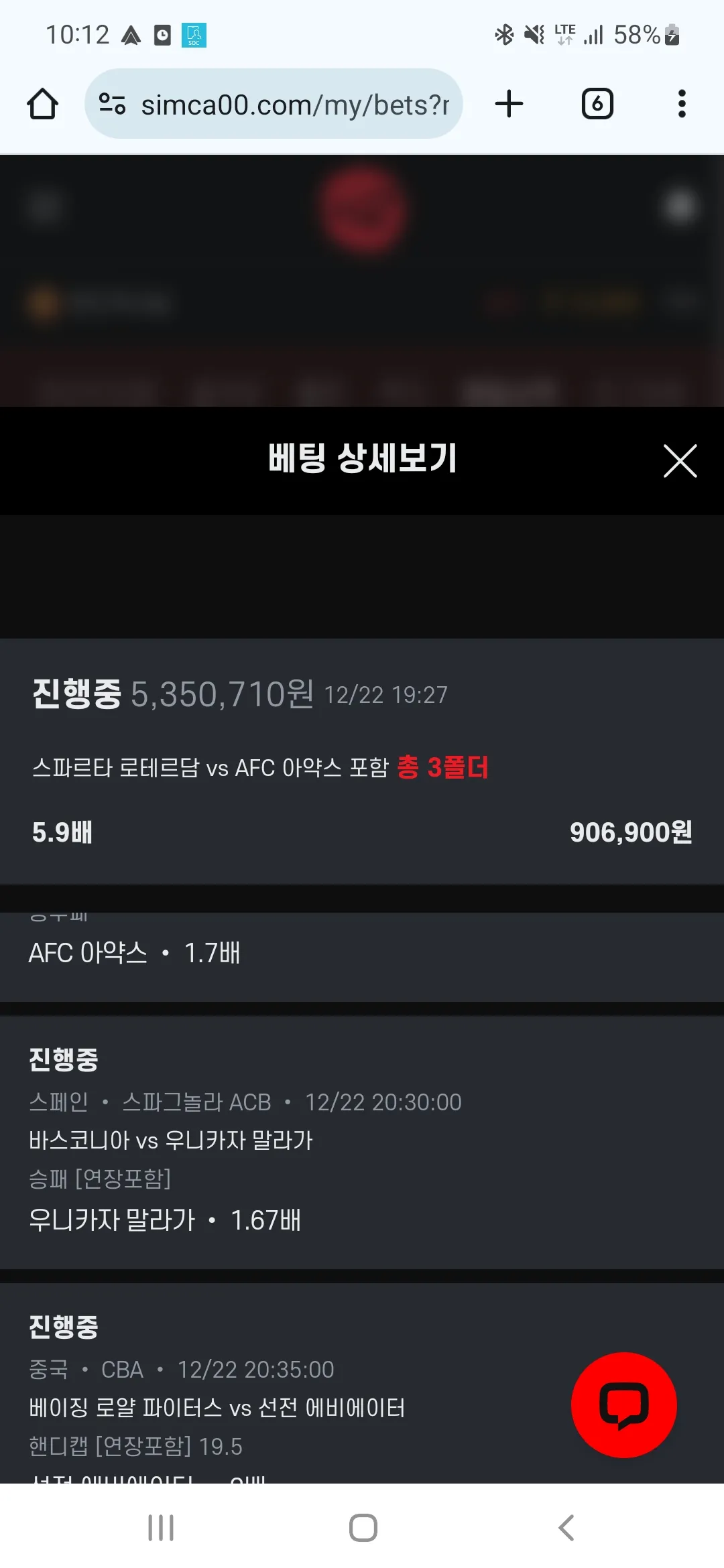Open the browser overflow menu

682,104
